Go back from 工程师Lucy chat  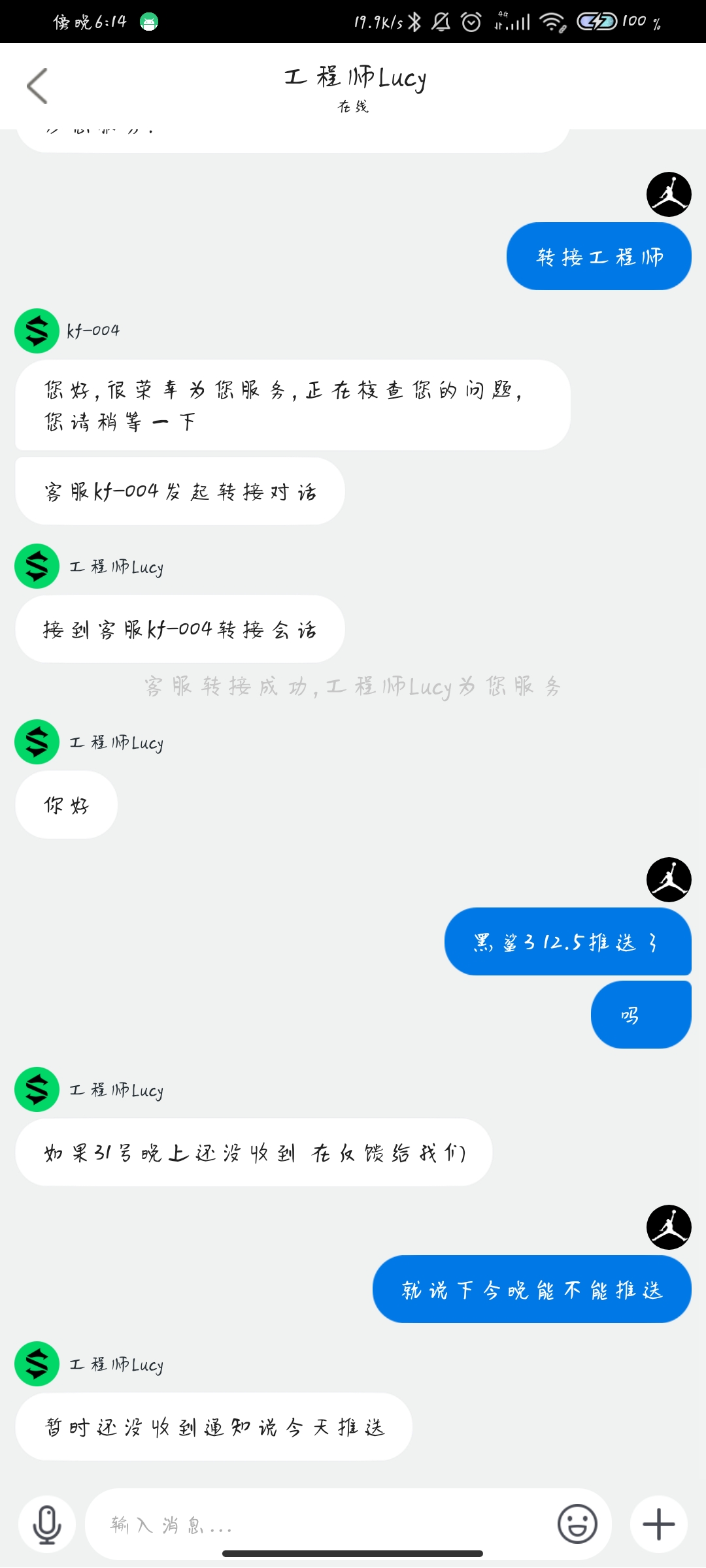[37, 86]
